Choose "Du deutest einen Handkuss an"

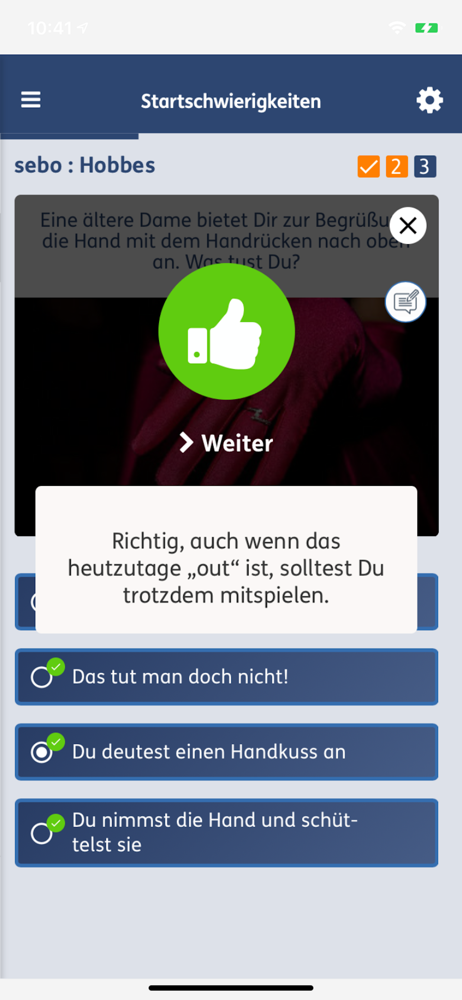[227, 752]
